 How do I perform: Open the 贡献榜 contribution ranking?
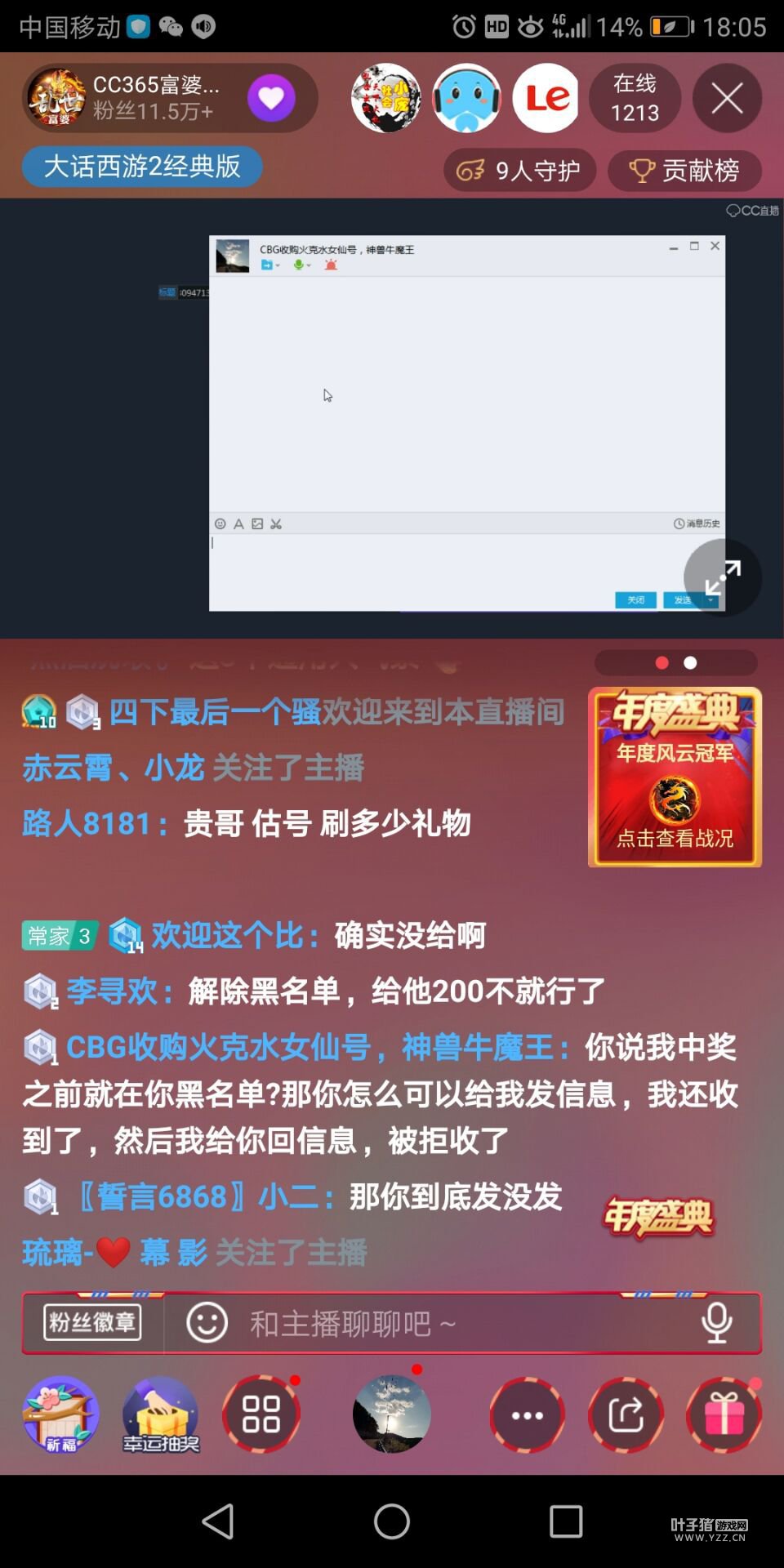684,170
